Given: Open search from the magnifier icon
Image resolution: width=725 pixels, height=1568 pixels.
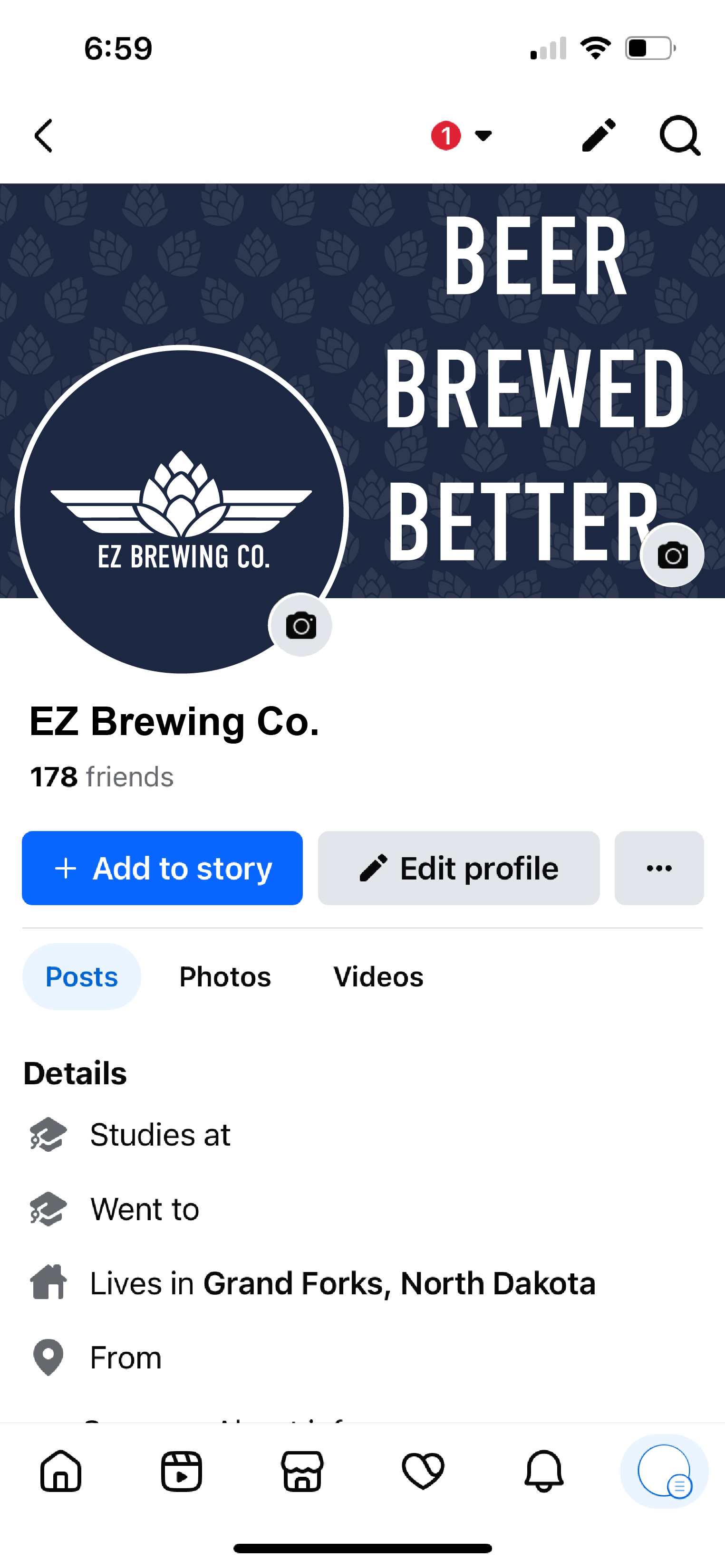Looking at the screenshot, I should [680, 135].
